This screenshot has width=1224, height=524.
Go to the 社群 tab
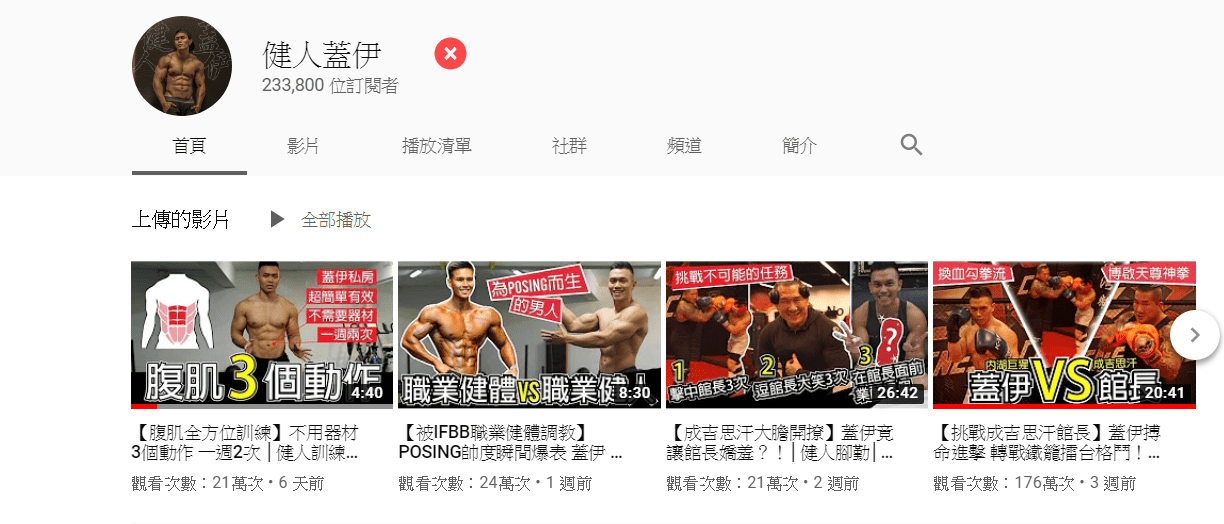coord(569,146)
